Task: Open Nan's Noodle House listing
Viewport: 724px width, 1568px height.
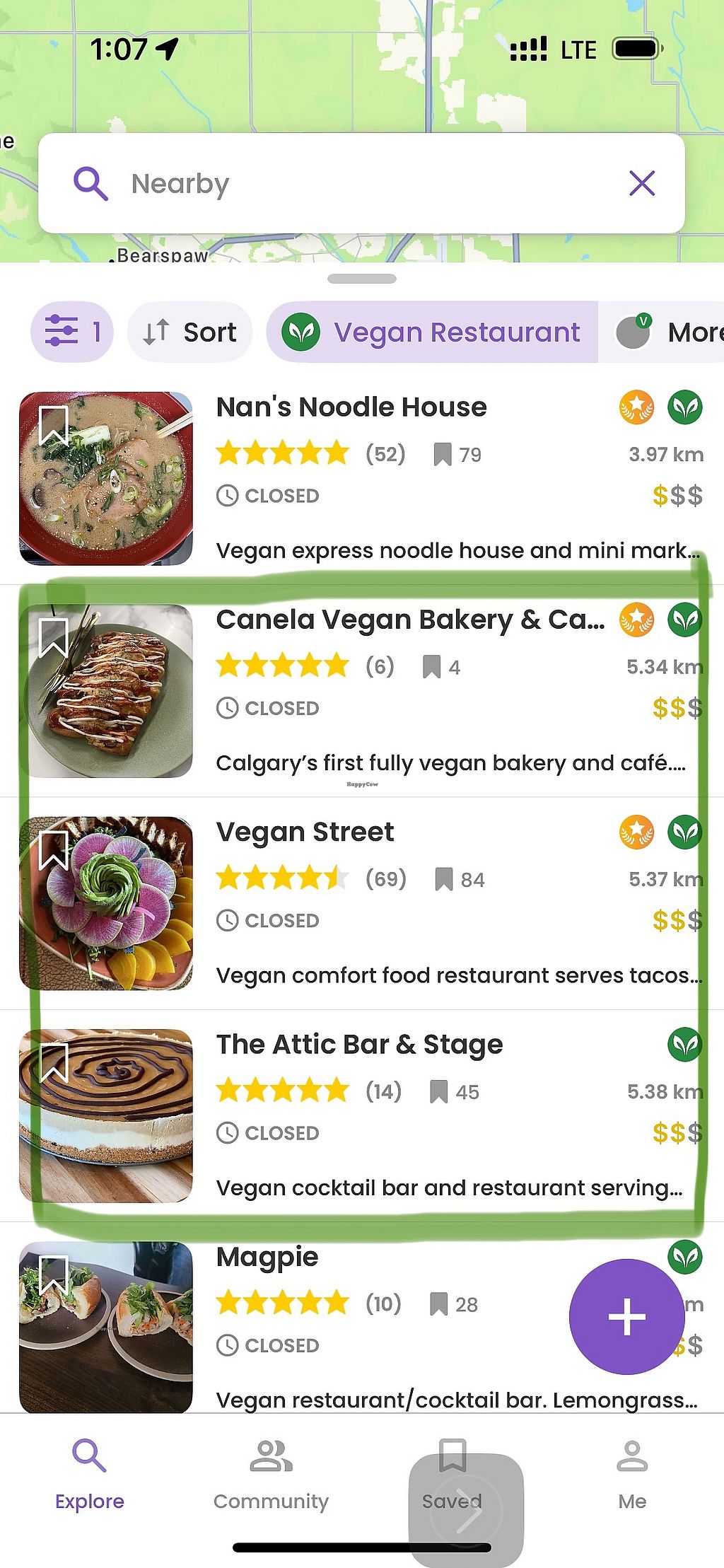Action: tap(351, 407)
